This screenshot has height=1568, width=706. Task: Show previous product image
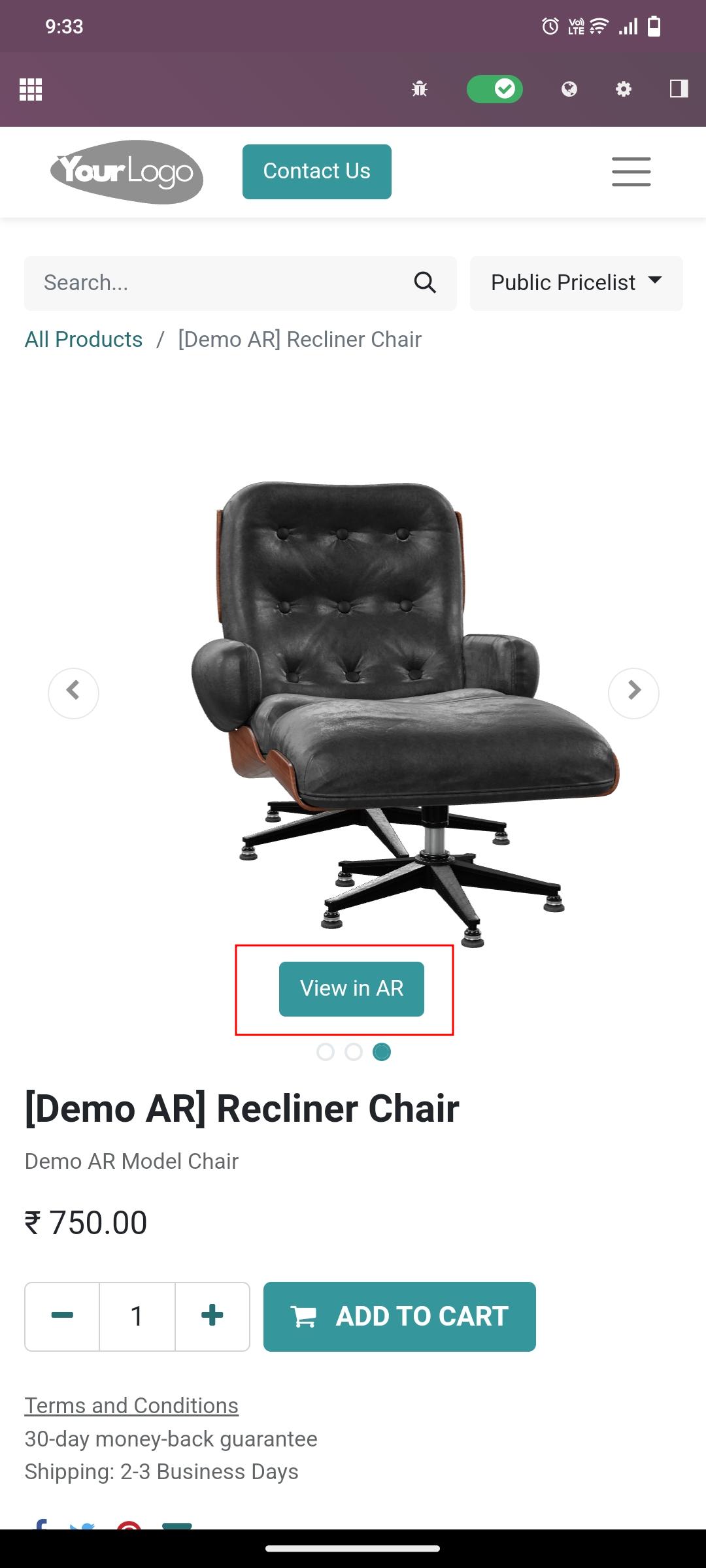pos(73,693)
